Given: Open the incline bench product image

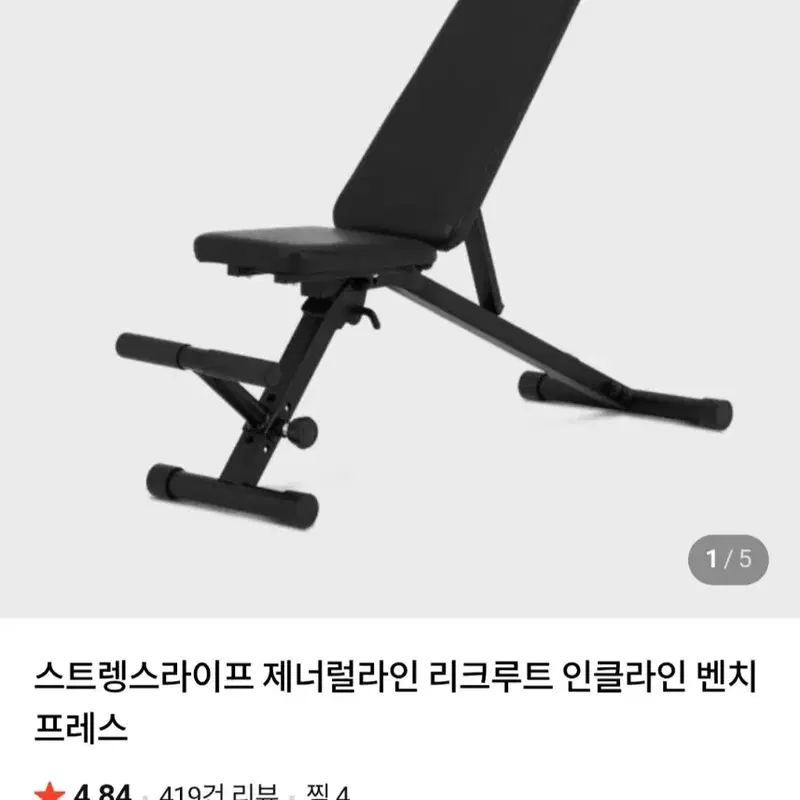Looking at the screenshot, I should pyautogui.click(x=400, y=308).
